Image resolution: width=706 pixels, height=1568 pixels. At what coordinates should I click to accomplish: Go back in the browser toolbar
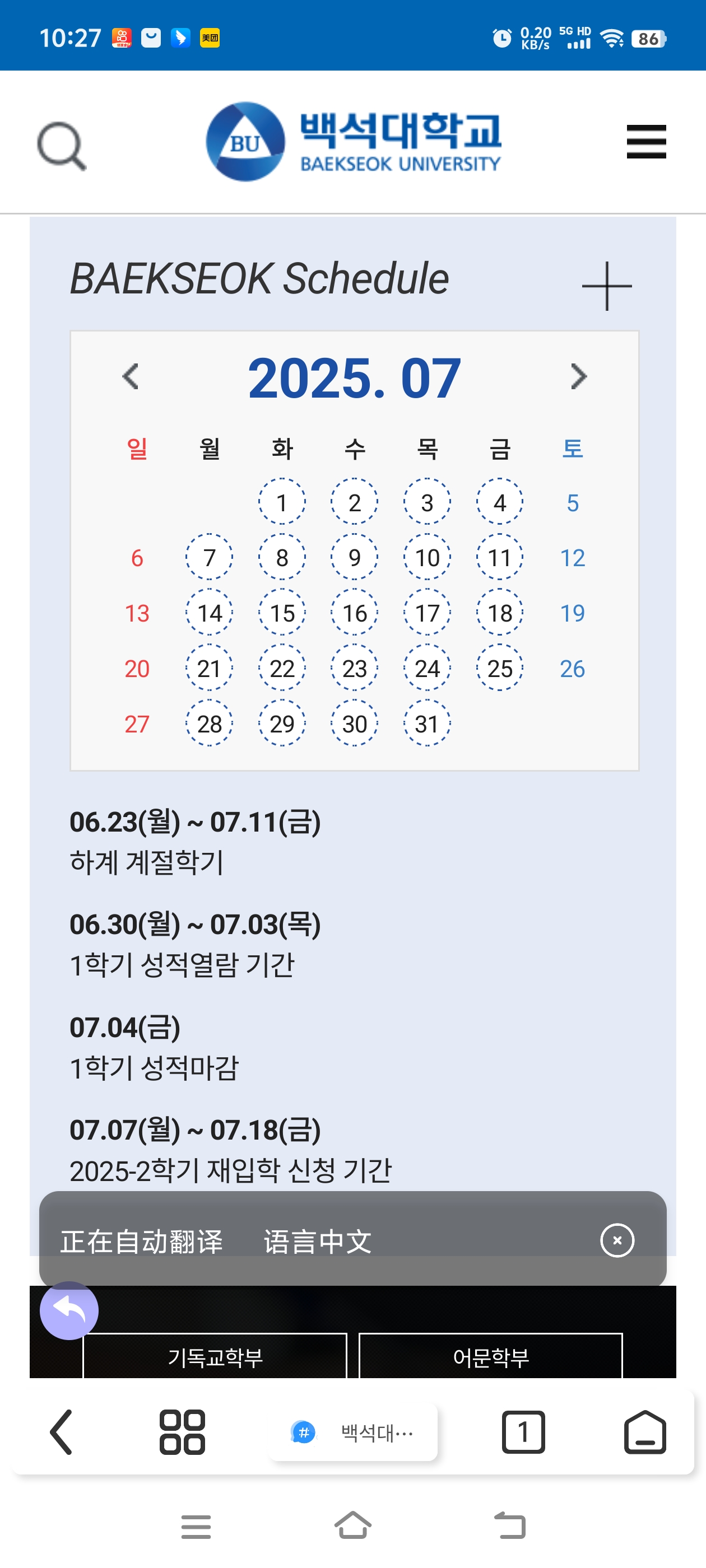pyautogui.click(x=61, y=1432)
